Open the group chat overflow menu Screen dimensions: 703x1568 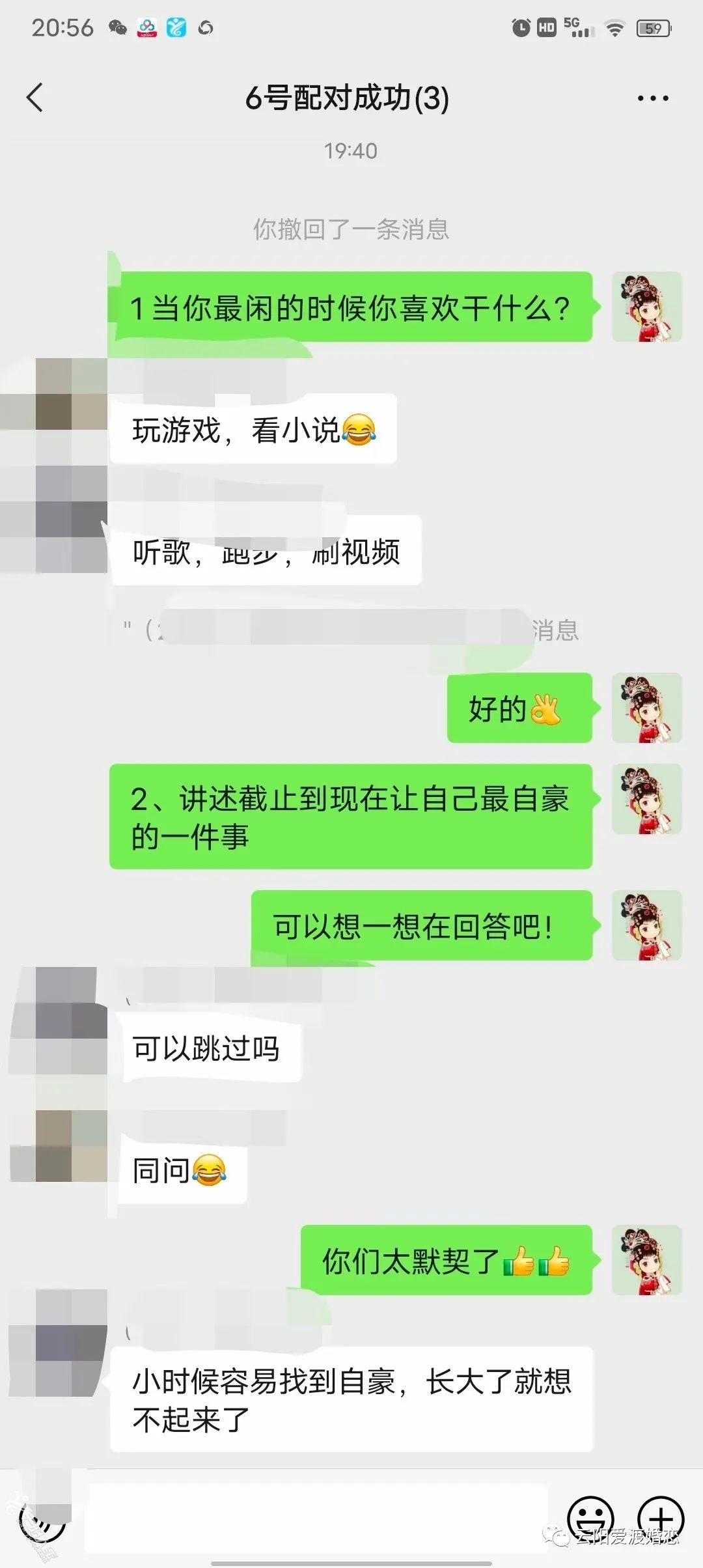click(652, 98)
